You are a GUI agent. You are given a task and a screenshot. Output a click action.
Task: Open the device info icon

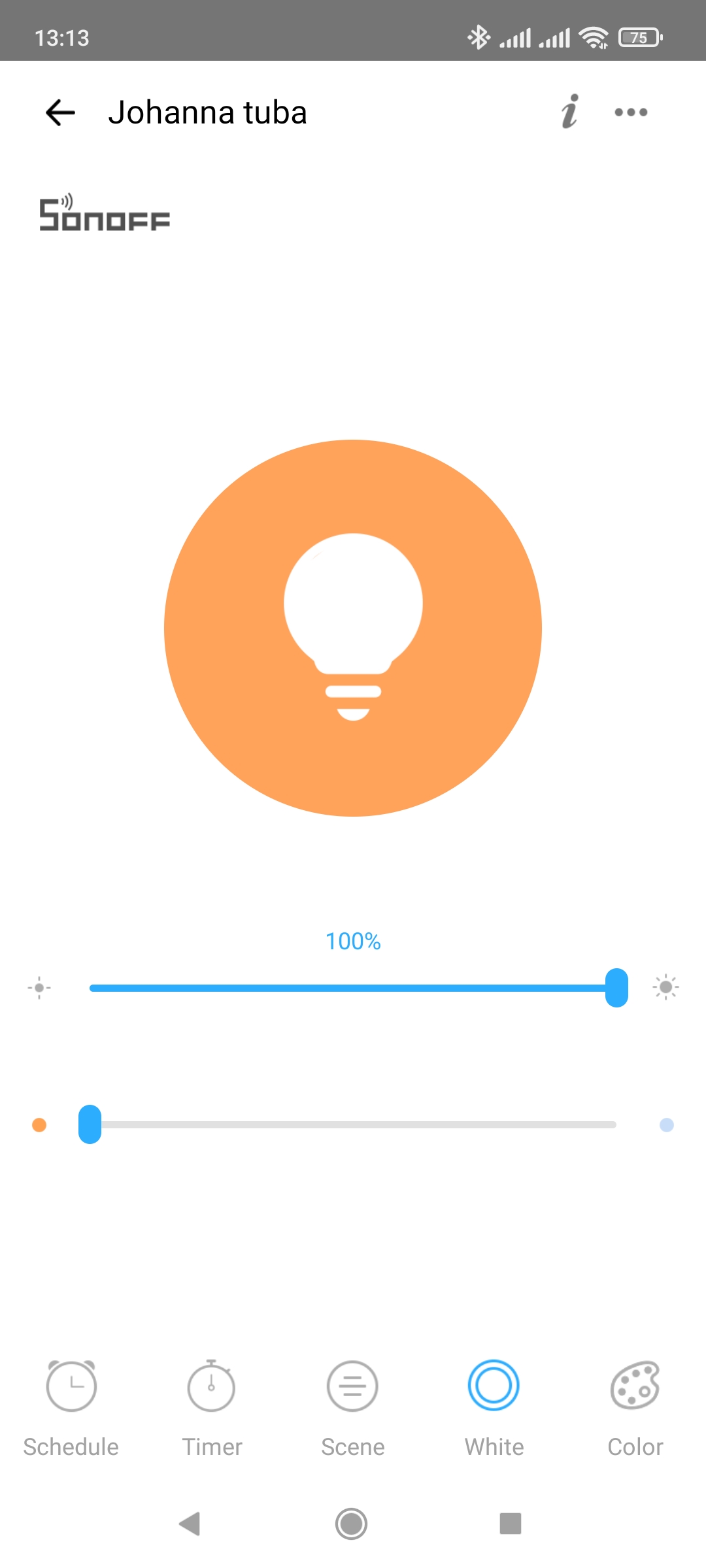(569, 112)
